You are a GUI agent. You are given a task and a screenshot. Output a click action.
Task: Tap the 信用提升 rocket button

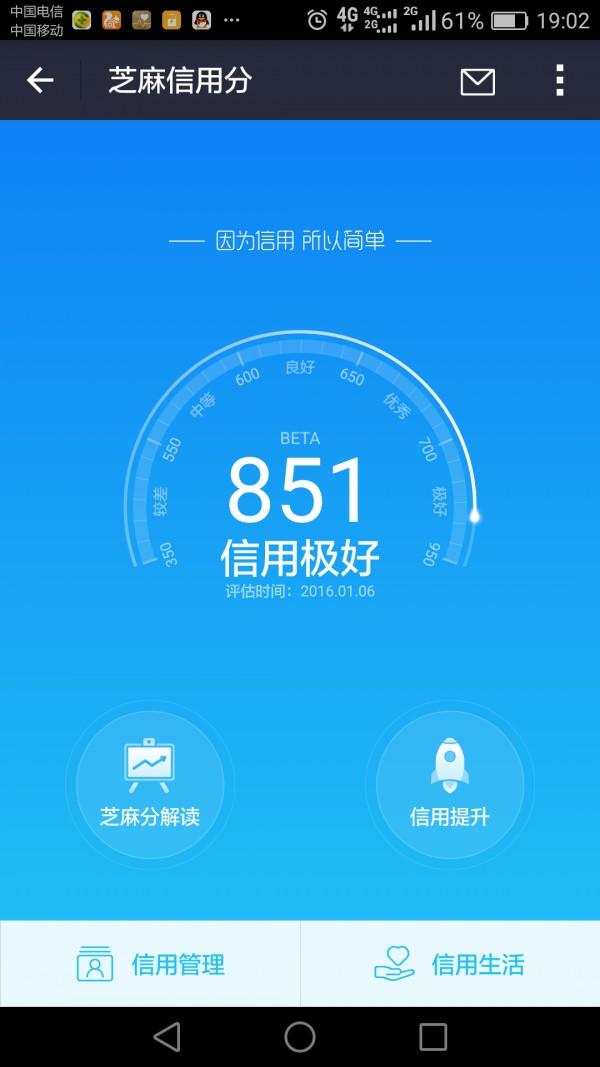coord(450,785)
